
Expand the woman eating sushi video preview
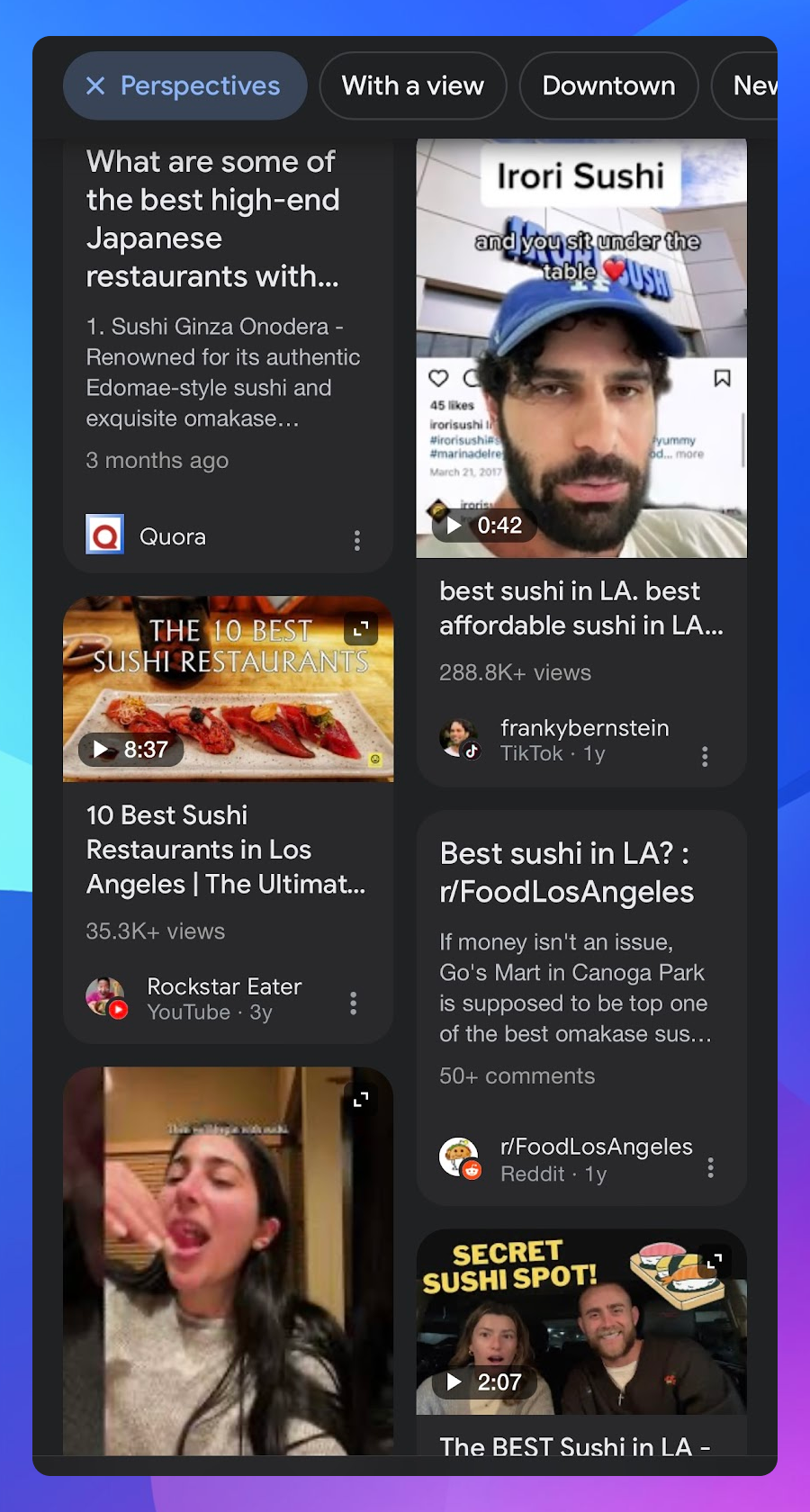pos(361,1099)
